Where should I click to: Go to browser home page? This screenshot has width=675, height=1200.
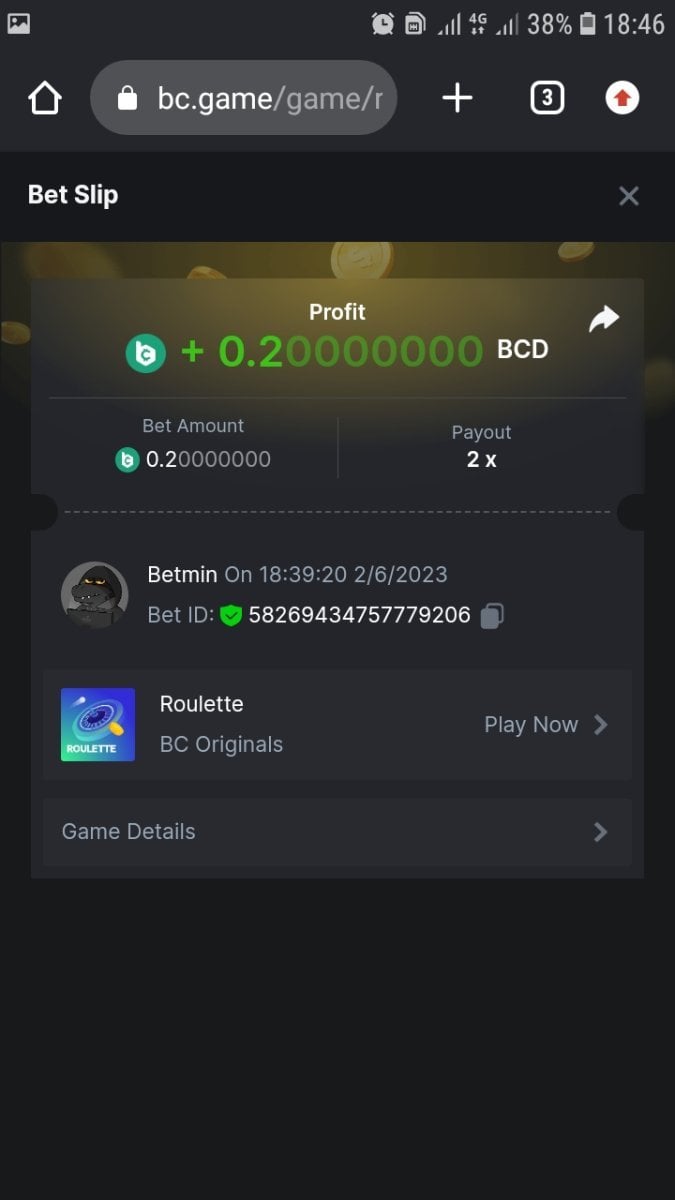pyautogui.click(x=45, y=98)
